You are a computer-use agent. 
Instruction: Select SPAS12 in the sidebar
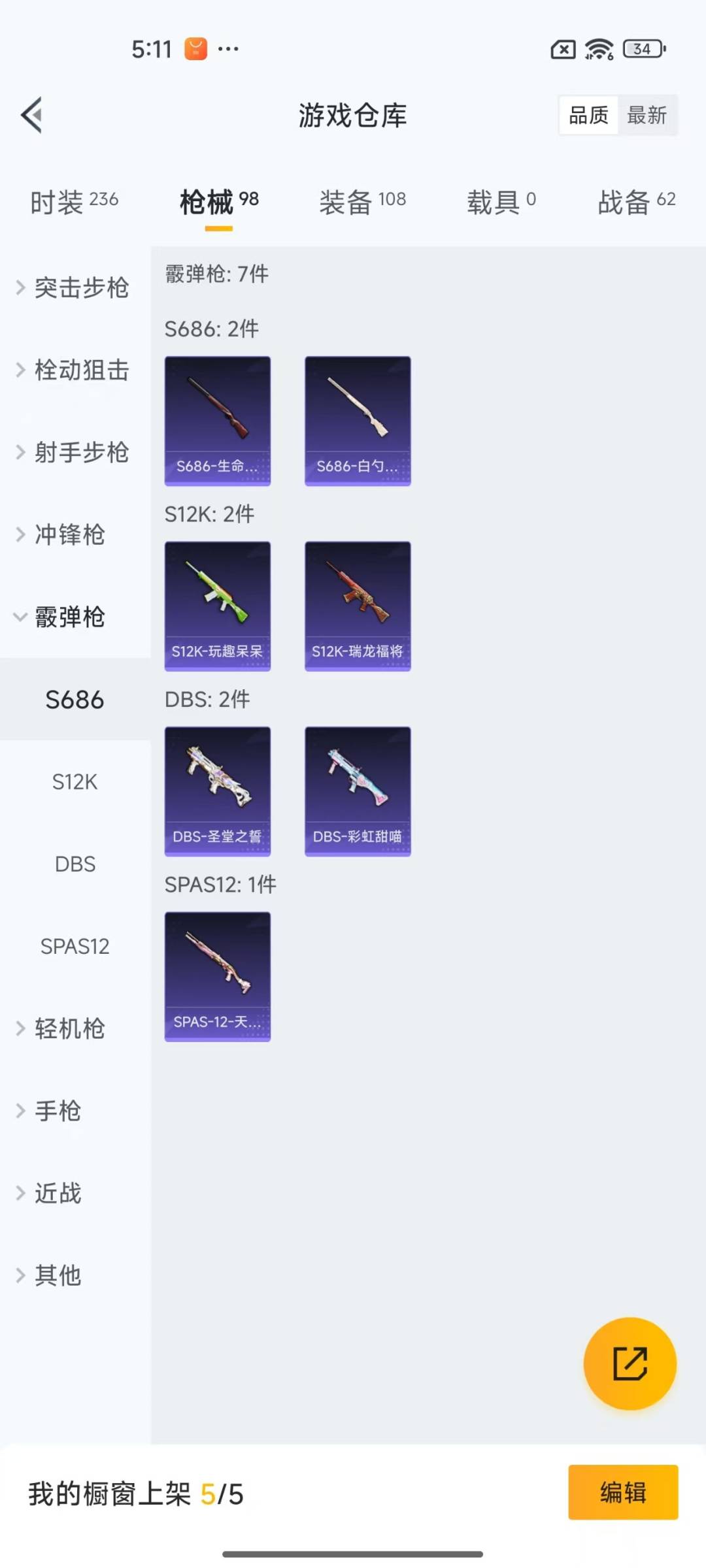click(x=75, y=946)
